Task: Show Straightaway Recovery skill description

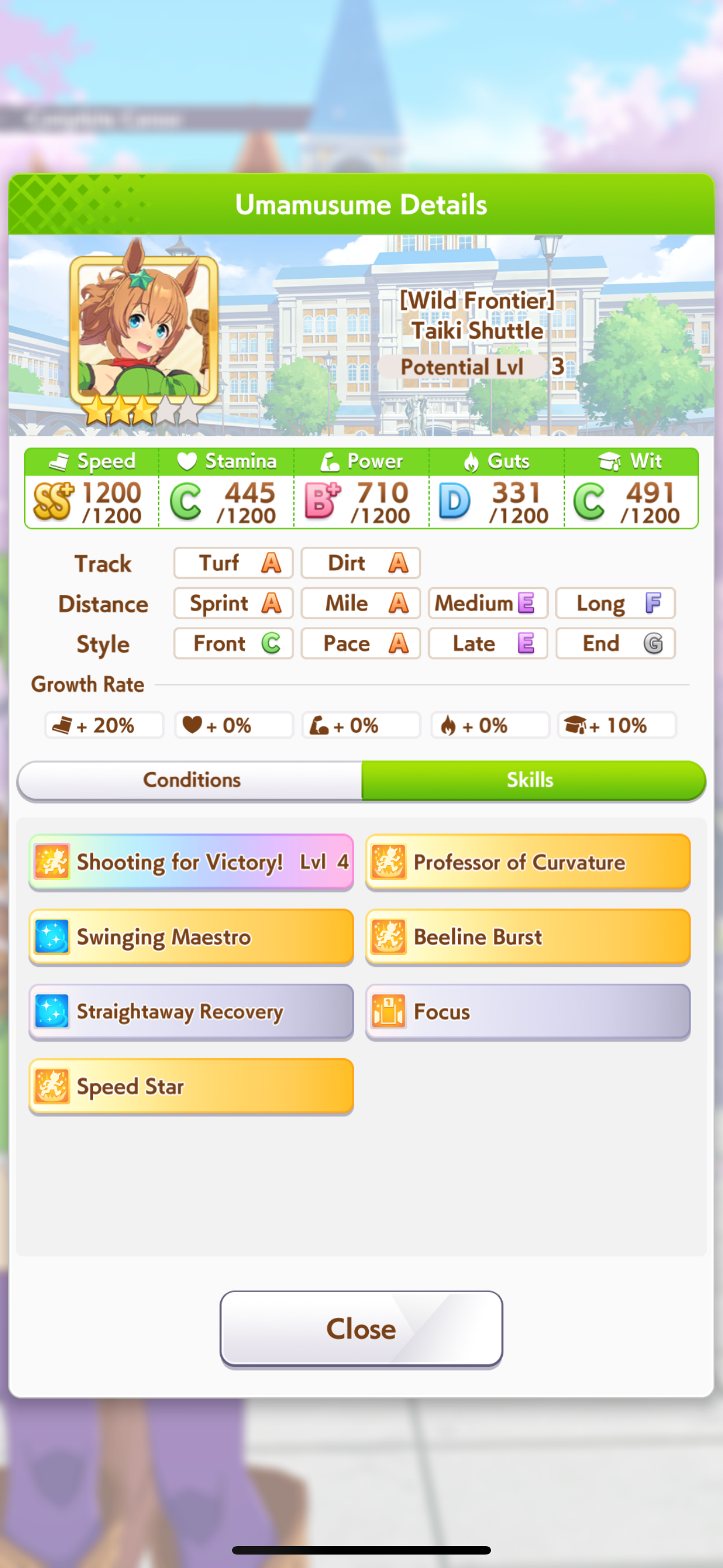Action: (x=191, y=1011)
